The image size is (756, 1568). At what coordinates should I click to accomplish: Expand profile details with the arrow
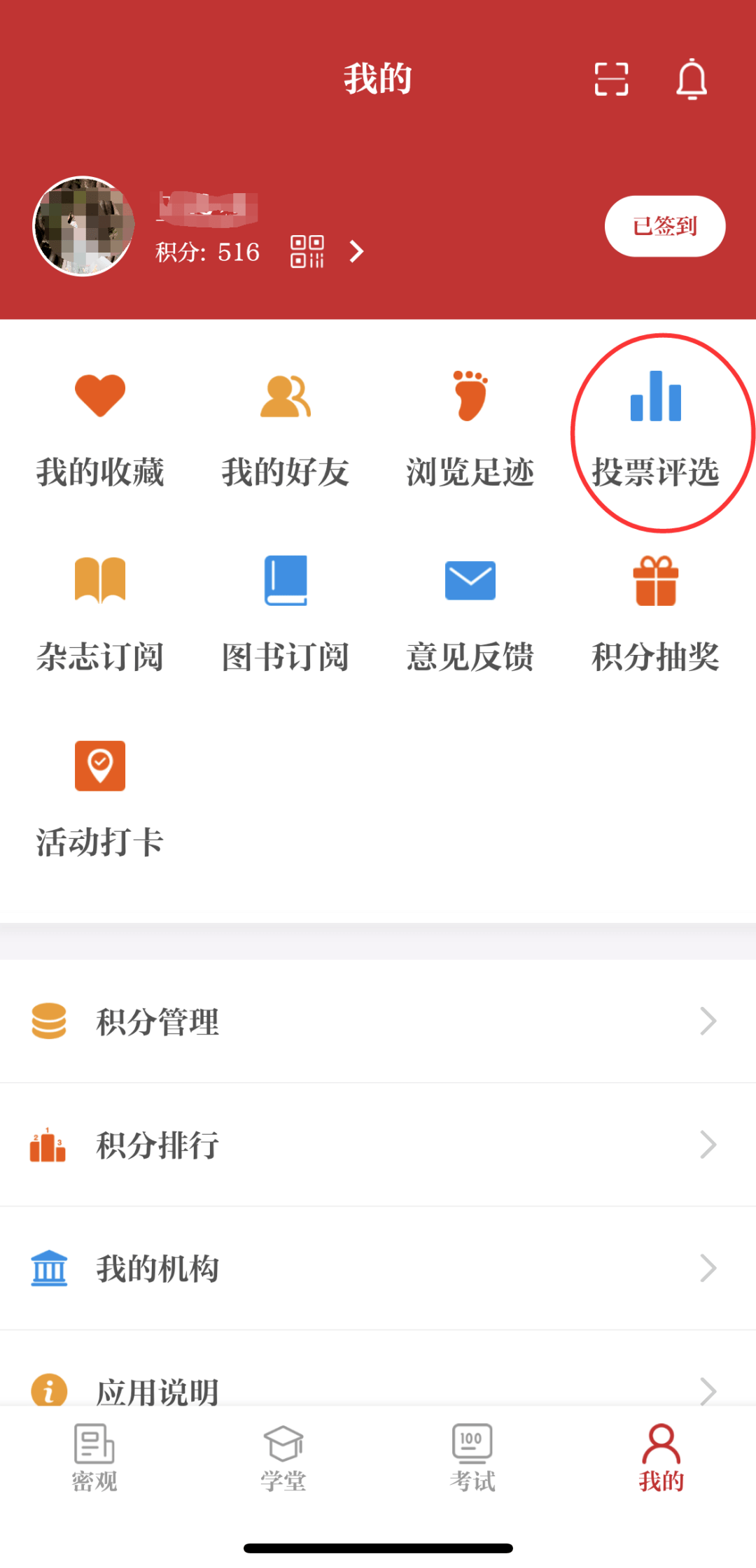(x=357, y=252)
